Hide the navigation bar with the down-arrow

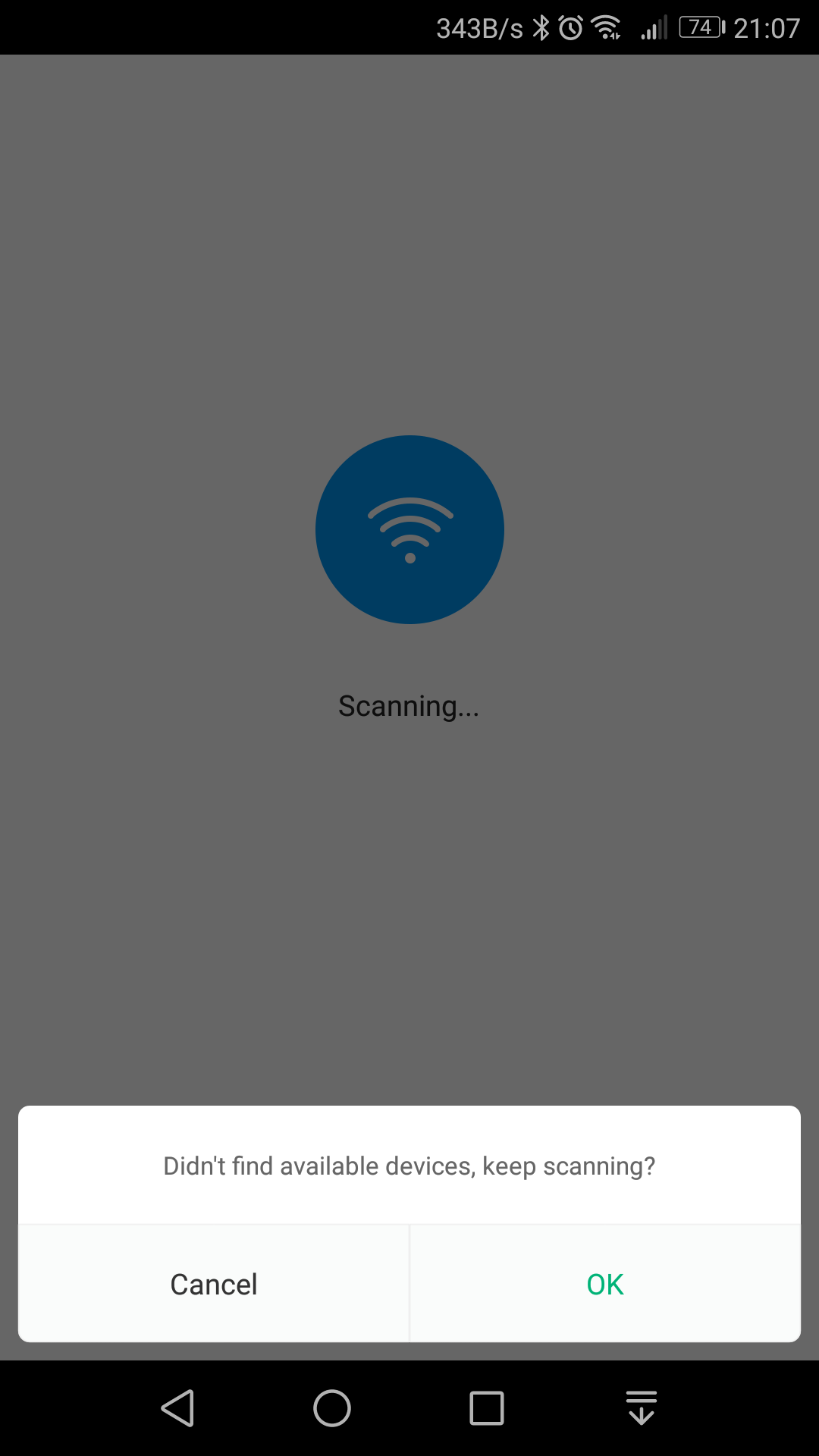pos(642,1408)
